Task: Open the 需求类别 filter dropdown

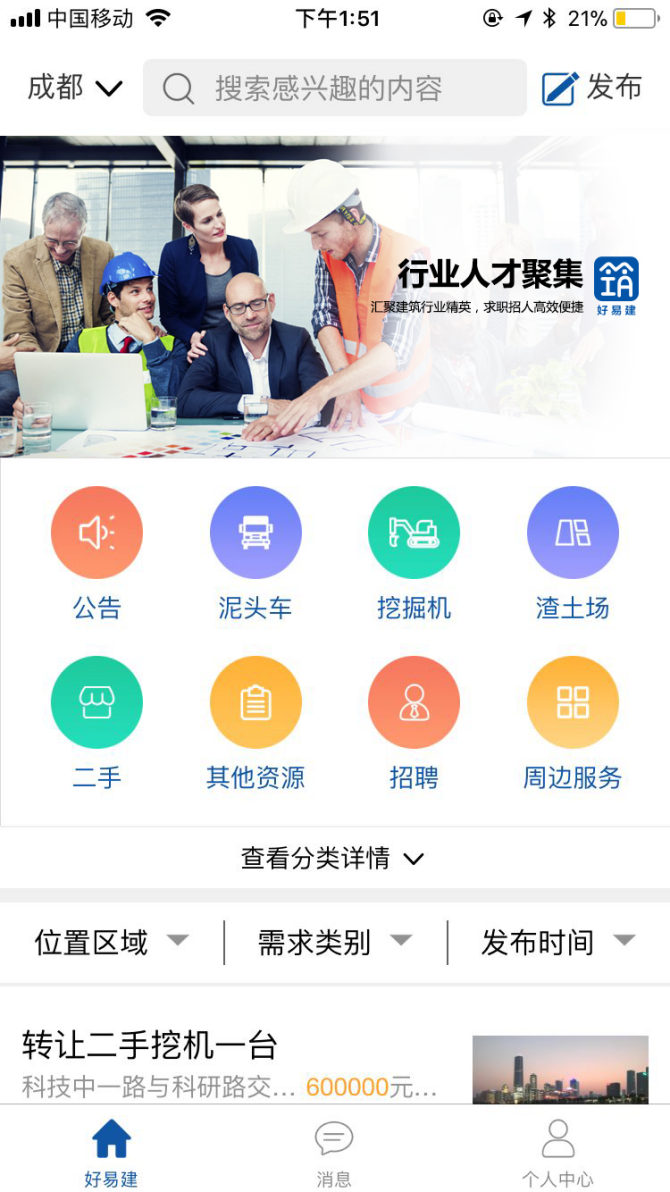Action: (x=335, y=942)
